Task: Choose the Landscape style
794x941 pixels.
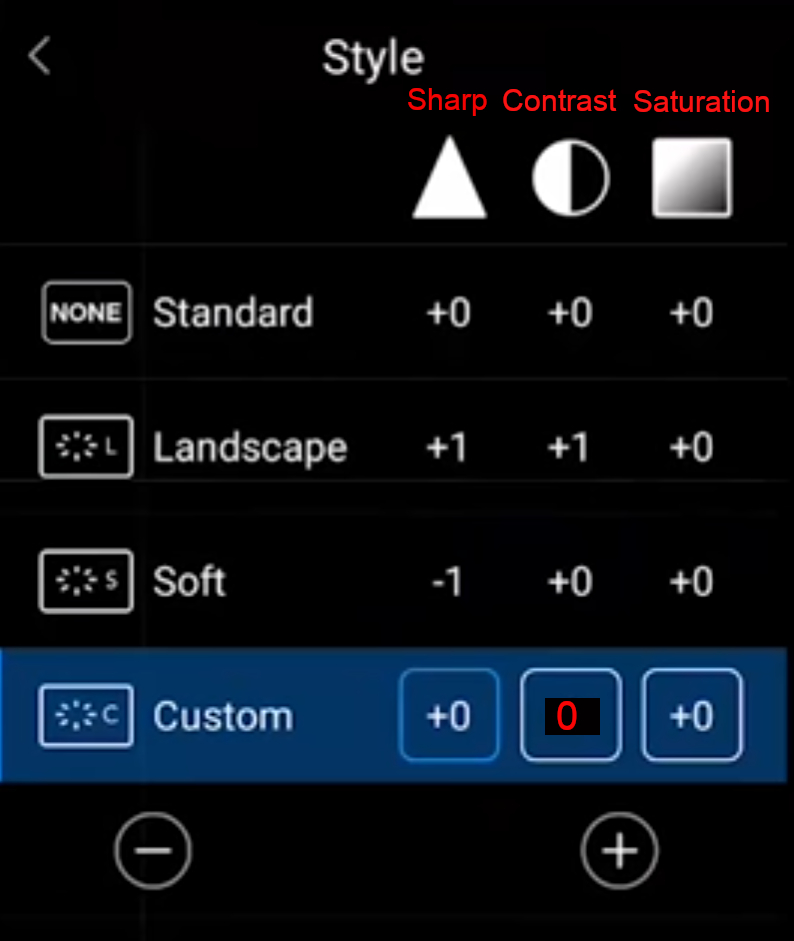Action: pos(249,447)
